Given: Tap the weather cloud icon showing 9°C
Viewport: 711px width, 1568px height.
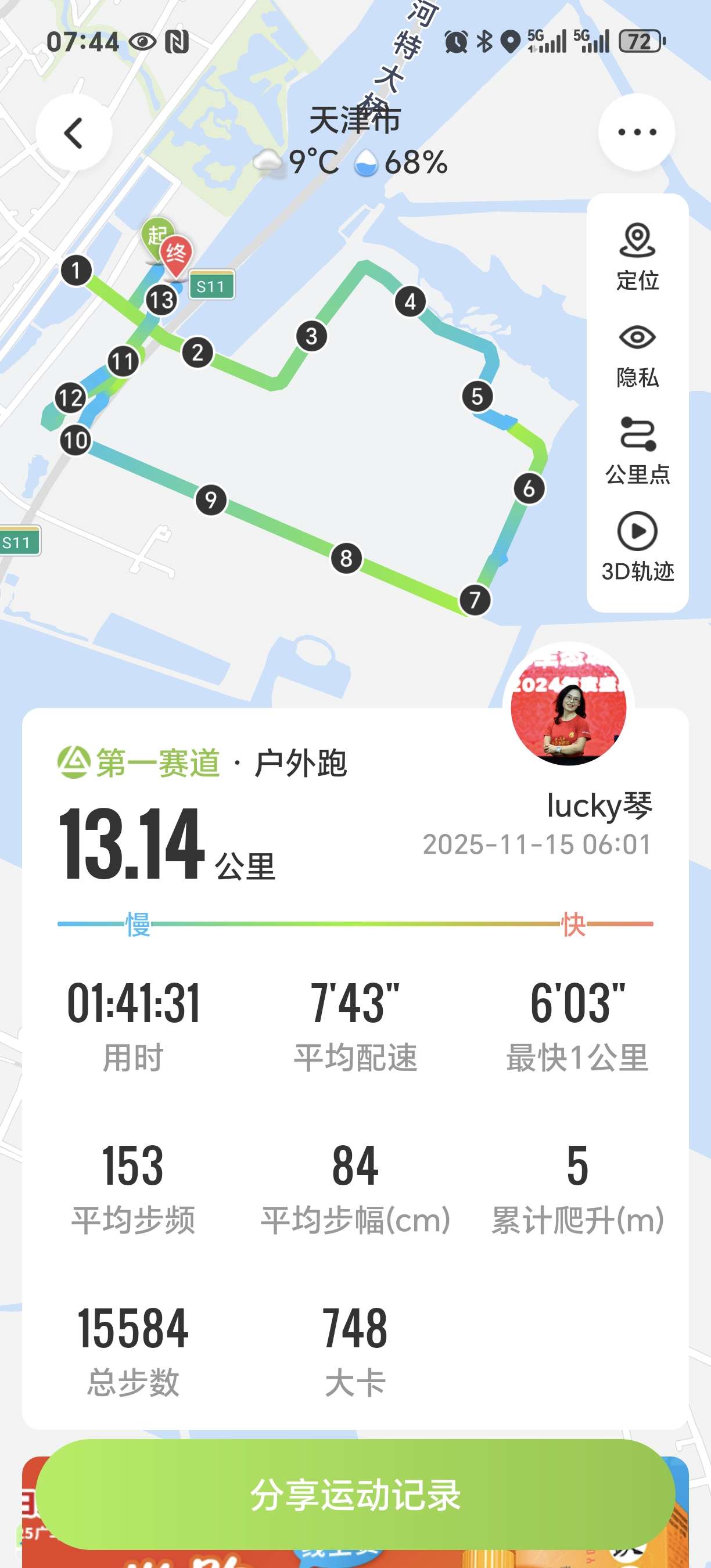Looking at the screenshot, I should [268, 160].
